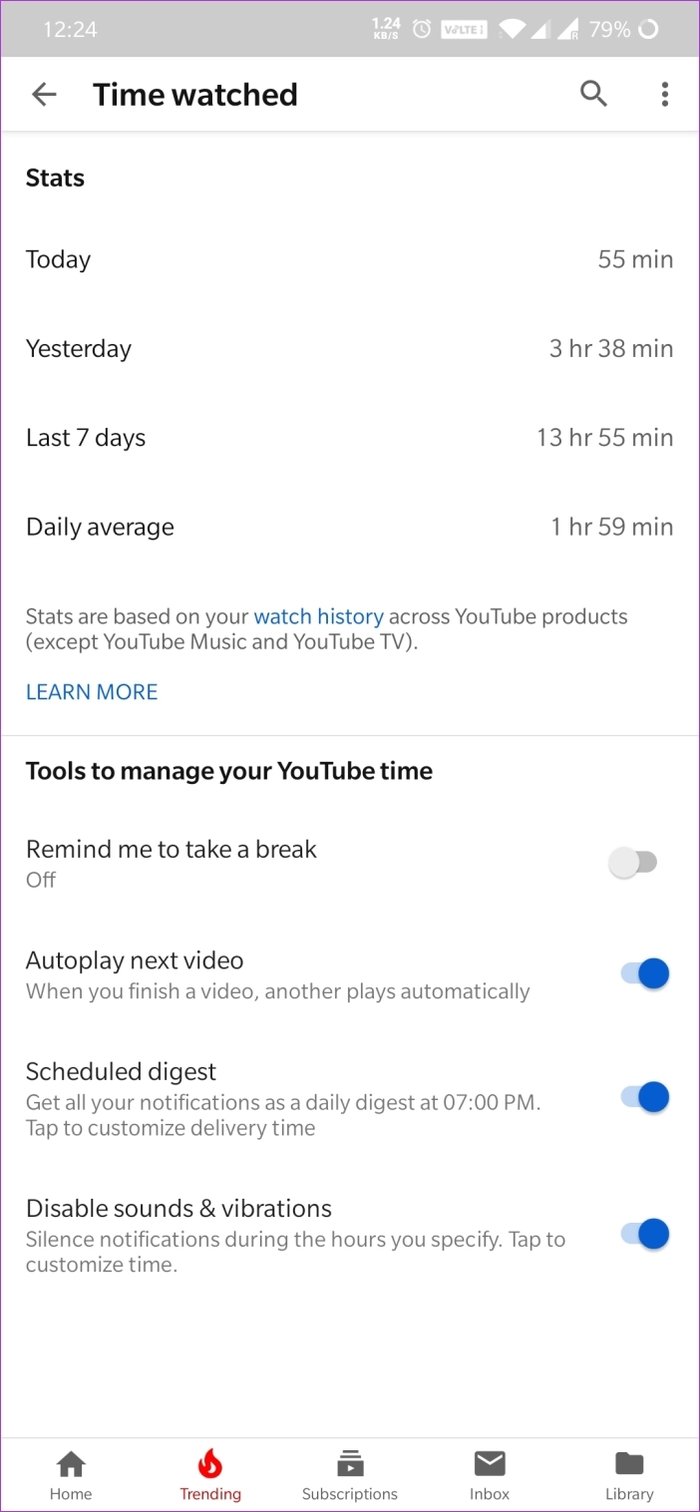
Task: Go to the Inbox tab
Action: [x=490, y=1475]
